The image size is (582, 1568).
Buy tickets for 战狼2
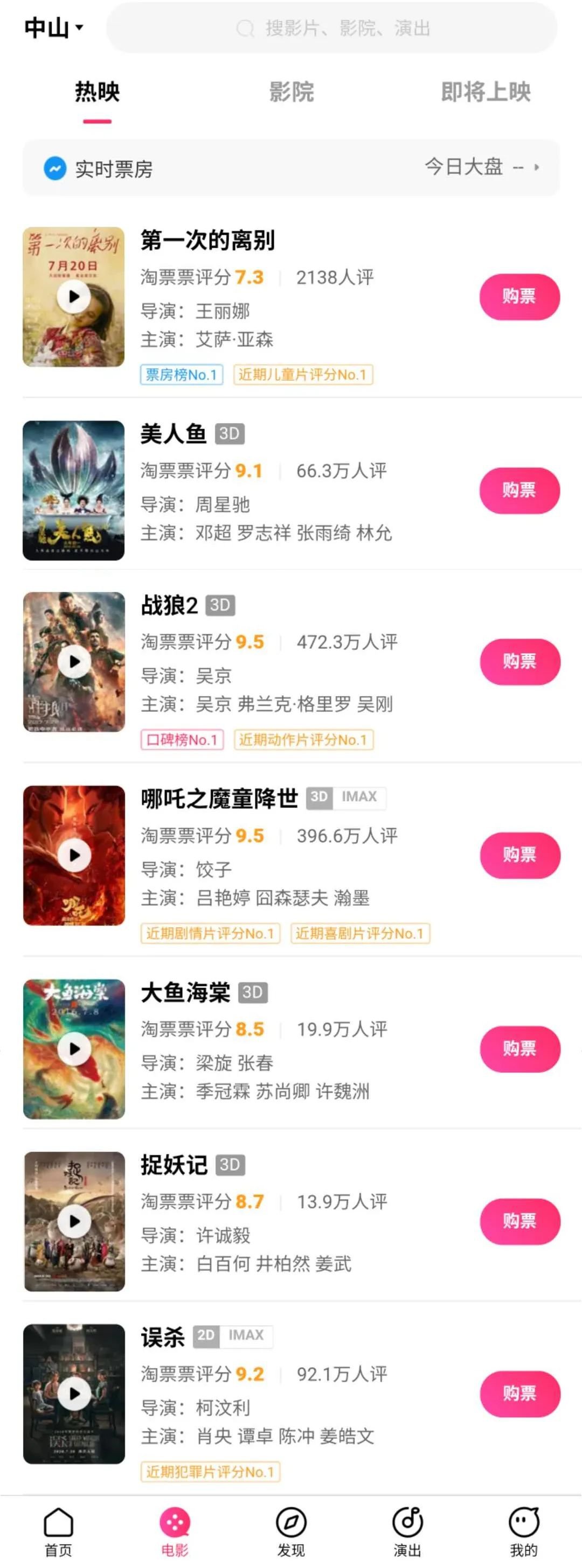[519, 662]
